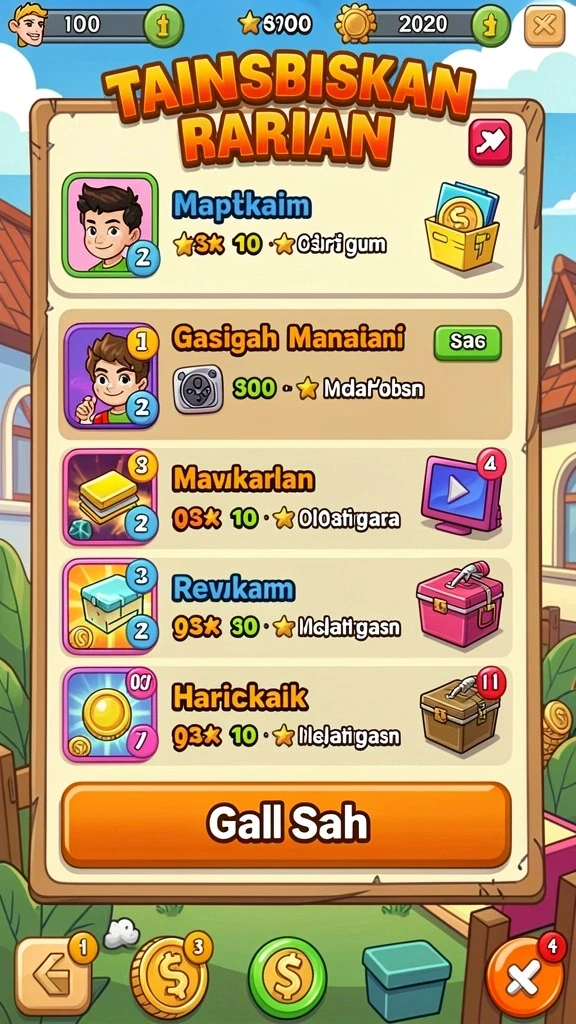576x1024 pixels.
Task: Select the Revikam row
Action: click(285, 607)
